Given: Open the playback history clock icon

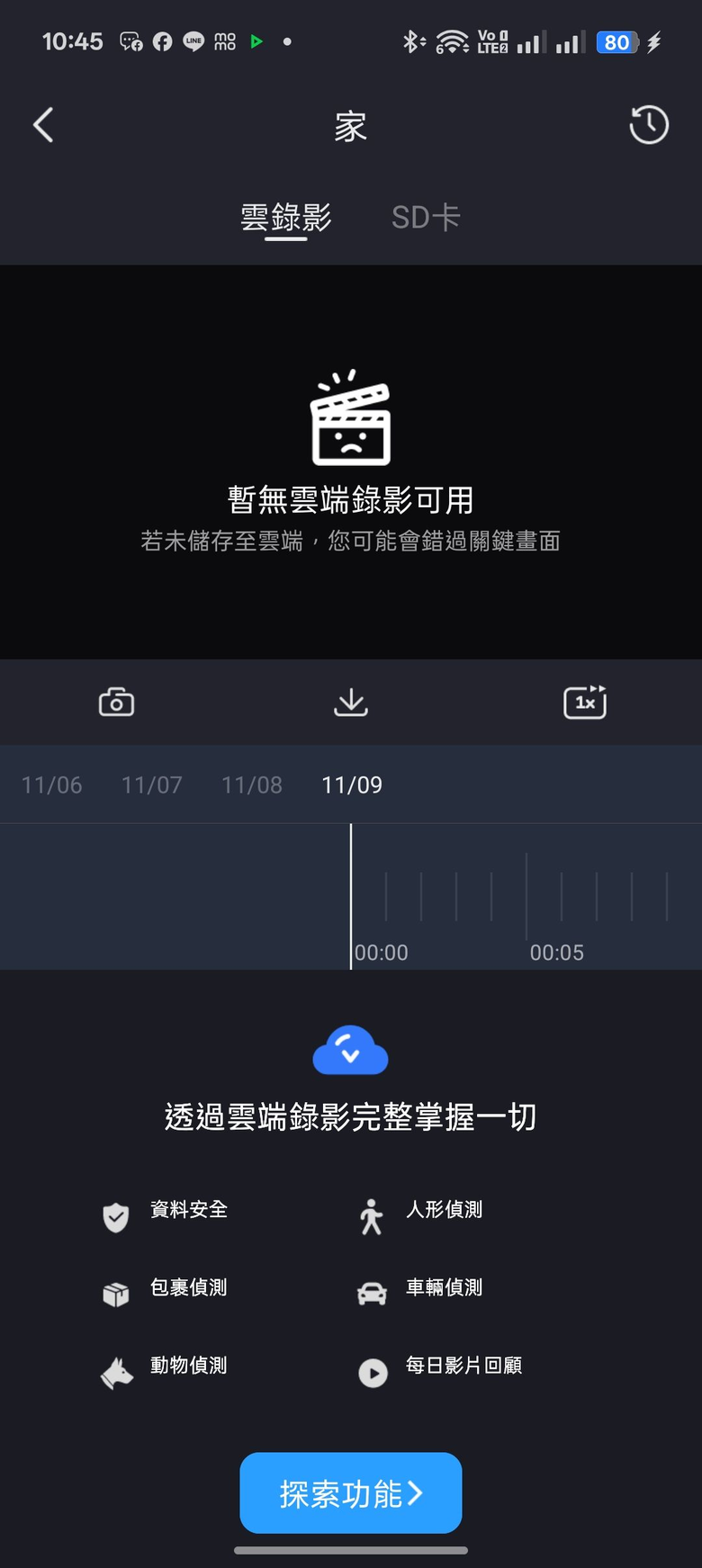Looking at the screenshot, I should tap(648, 125).
